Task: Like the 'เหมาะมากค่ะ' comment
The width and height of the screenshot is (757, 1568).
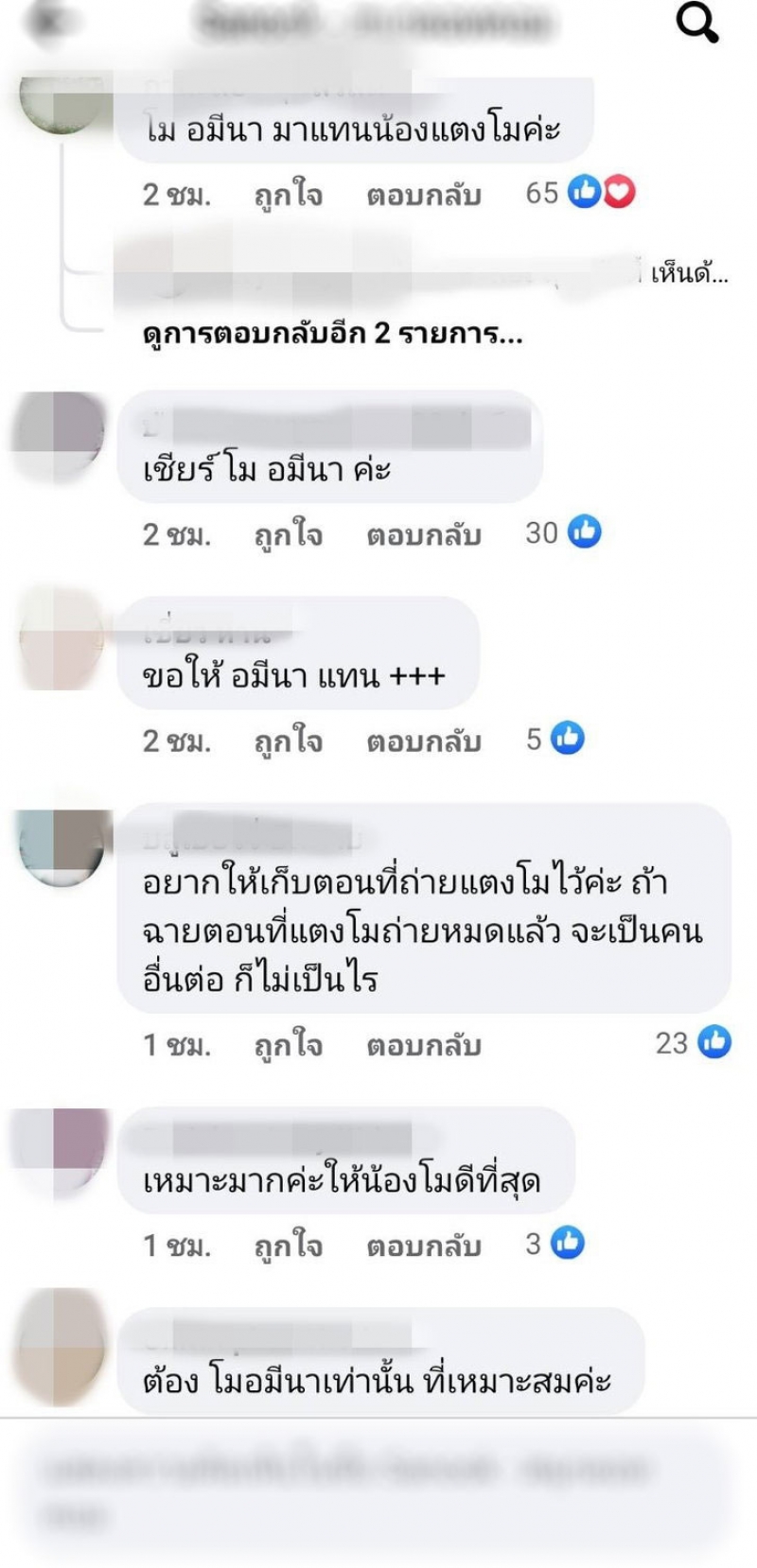Action: 288,1246
